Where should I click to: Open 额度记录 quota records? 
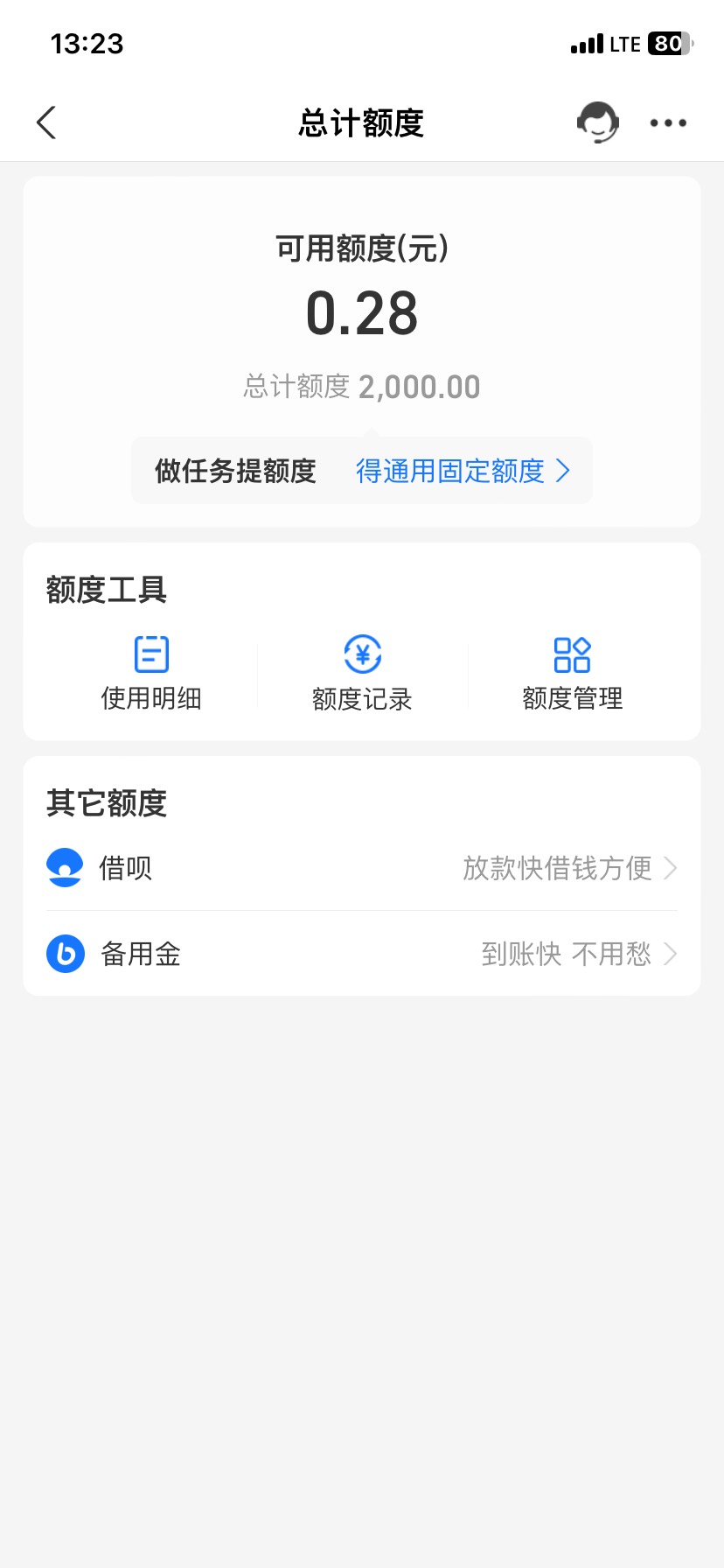pos(362,674)
